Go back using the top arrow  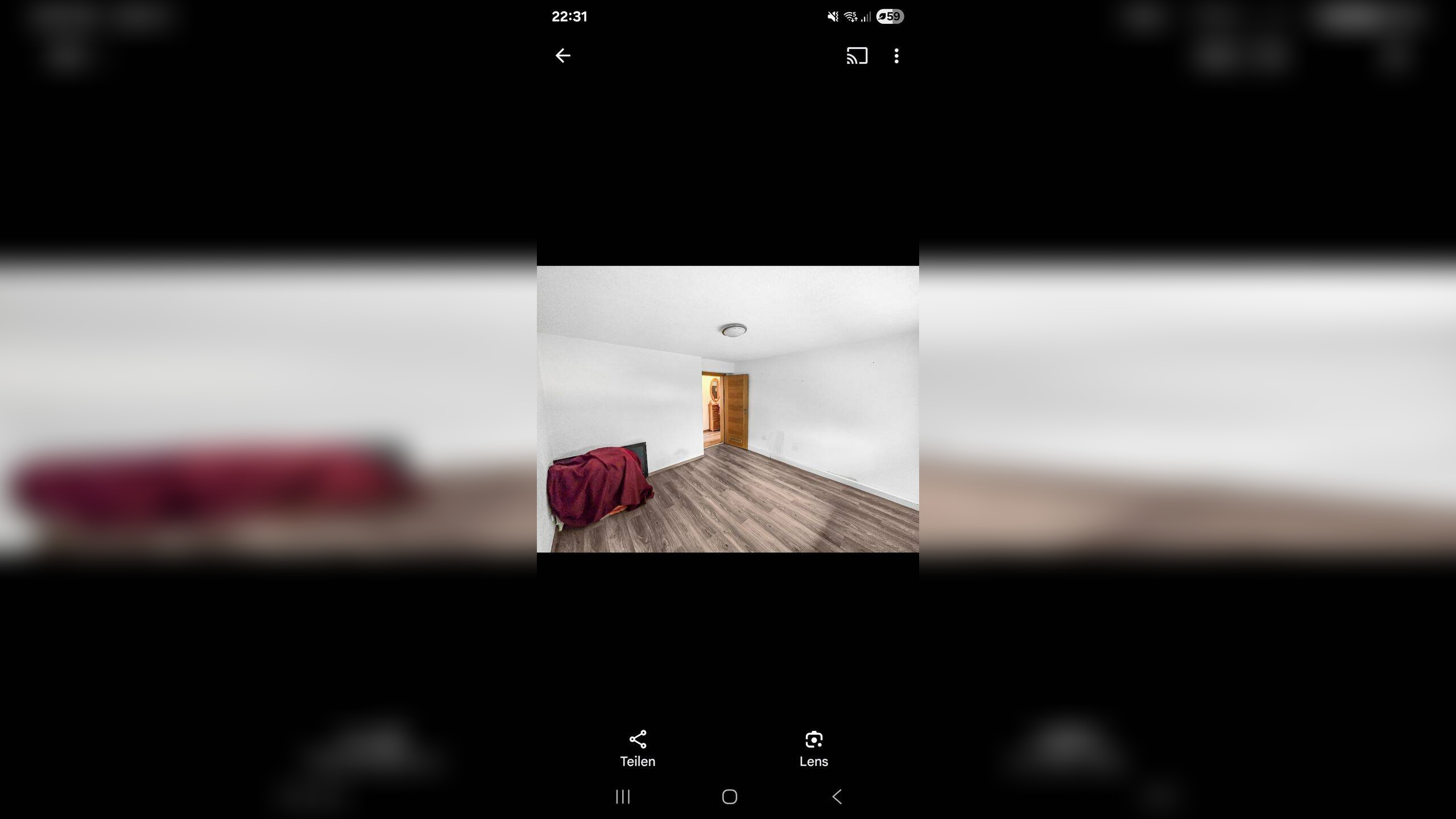pyautogui.click(x=562, y=56)
